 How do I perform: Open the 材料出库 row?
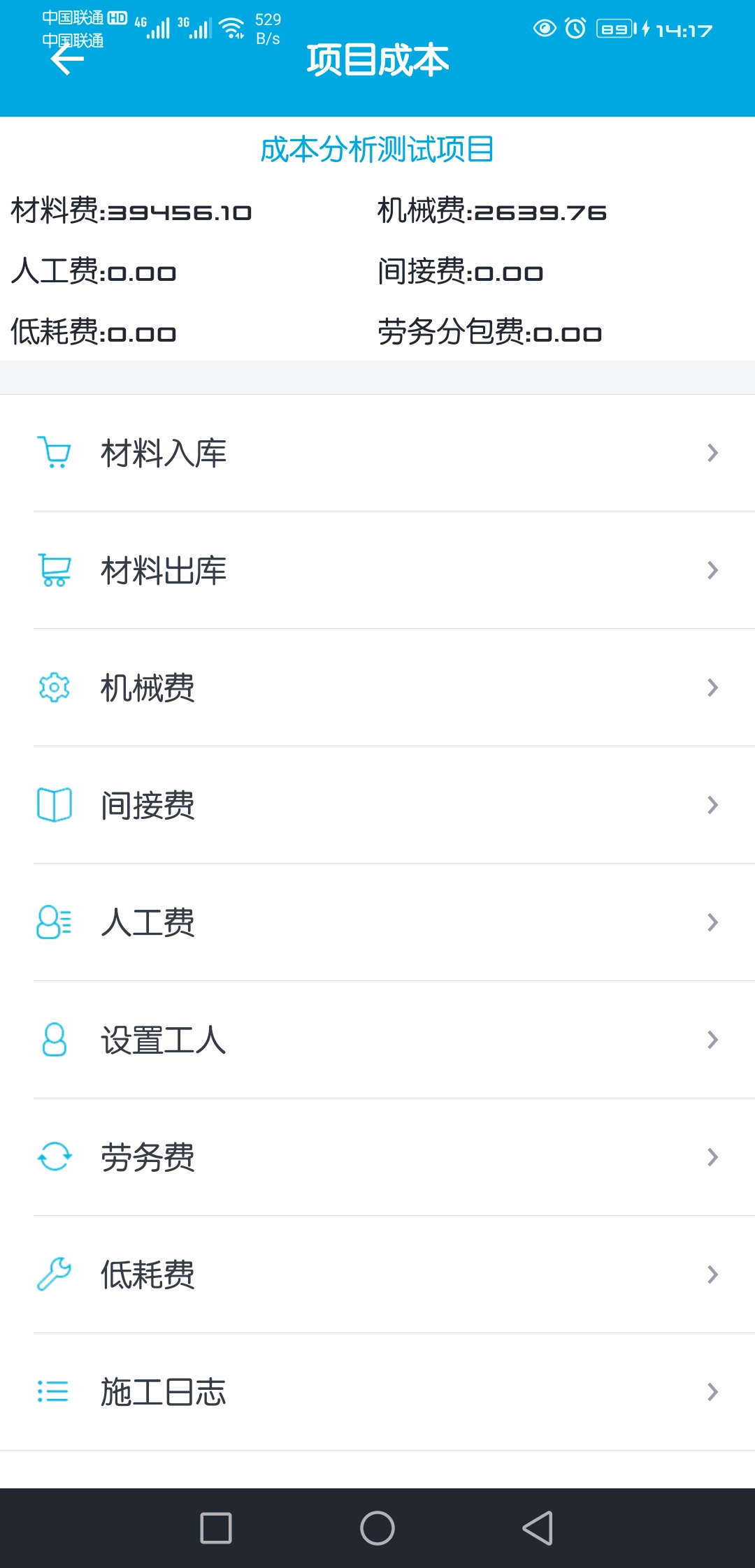[377, 570]
